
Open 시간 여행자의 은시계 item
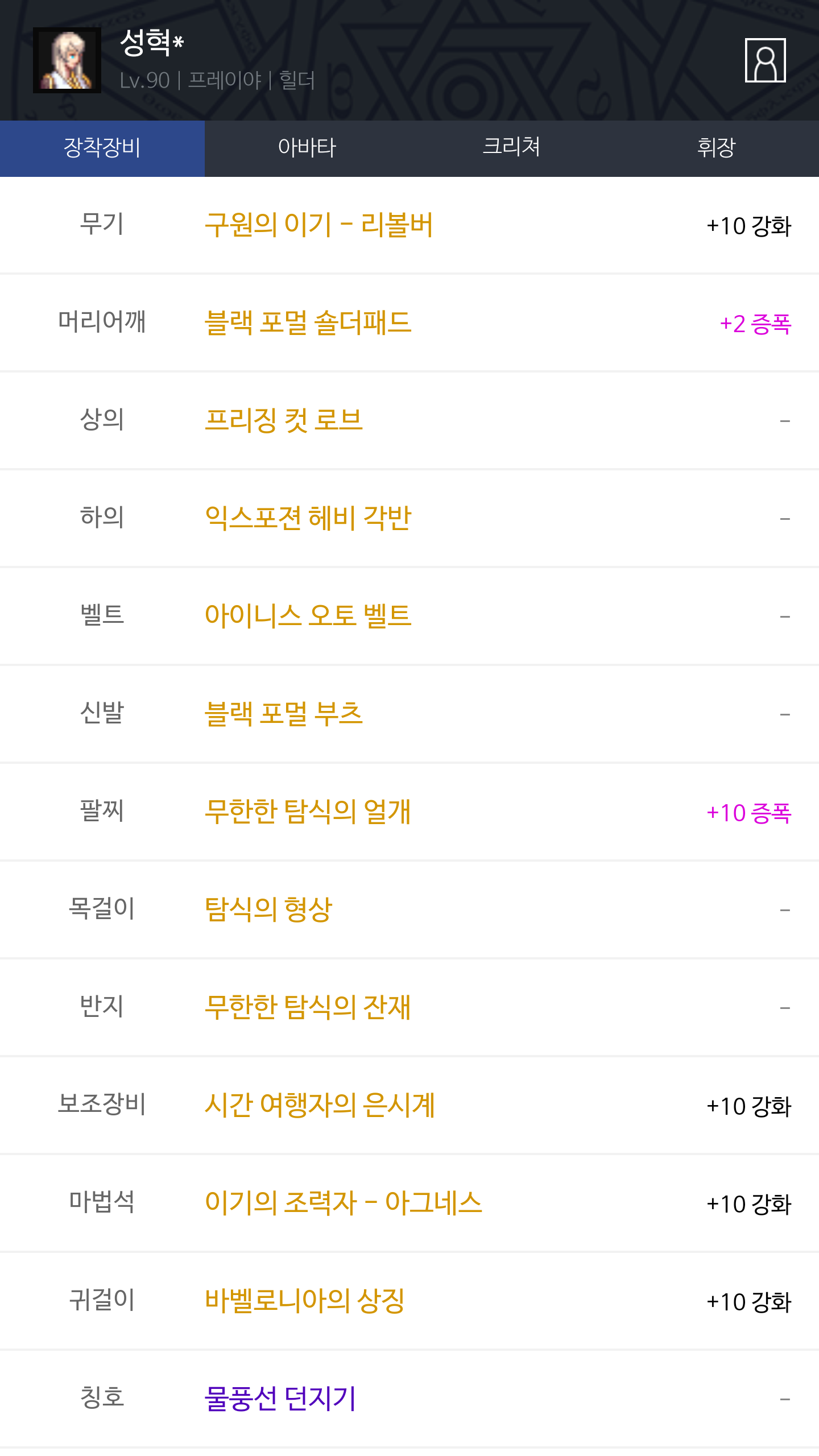click(x=320, y=1106)
